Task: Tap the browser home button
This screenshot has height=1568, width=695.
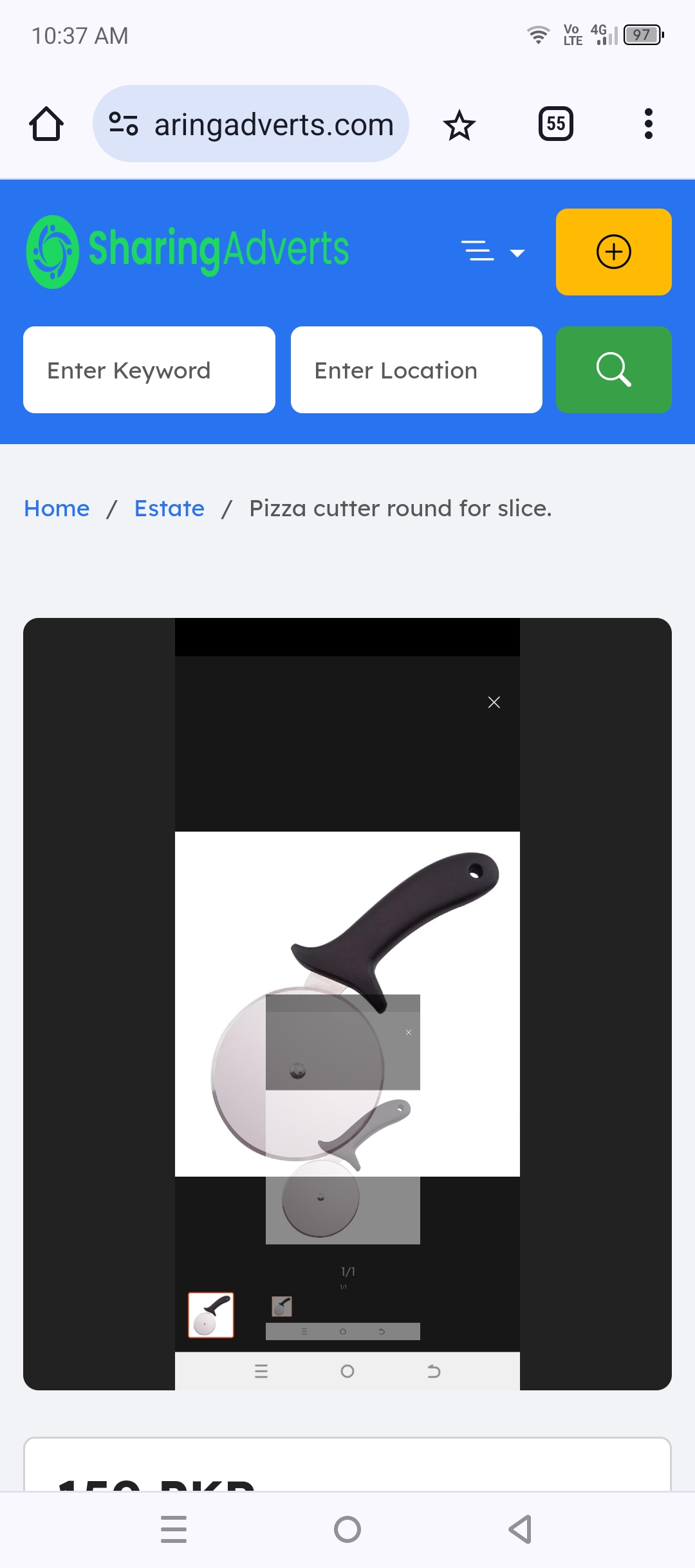Action: pos(46,124)
